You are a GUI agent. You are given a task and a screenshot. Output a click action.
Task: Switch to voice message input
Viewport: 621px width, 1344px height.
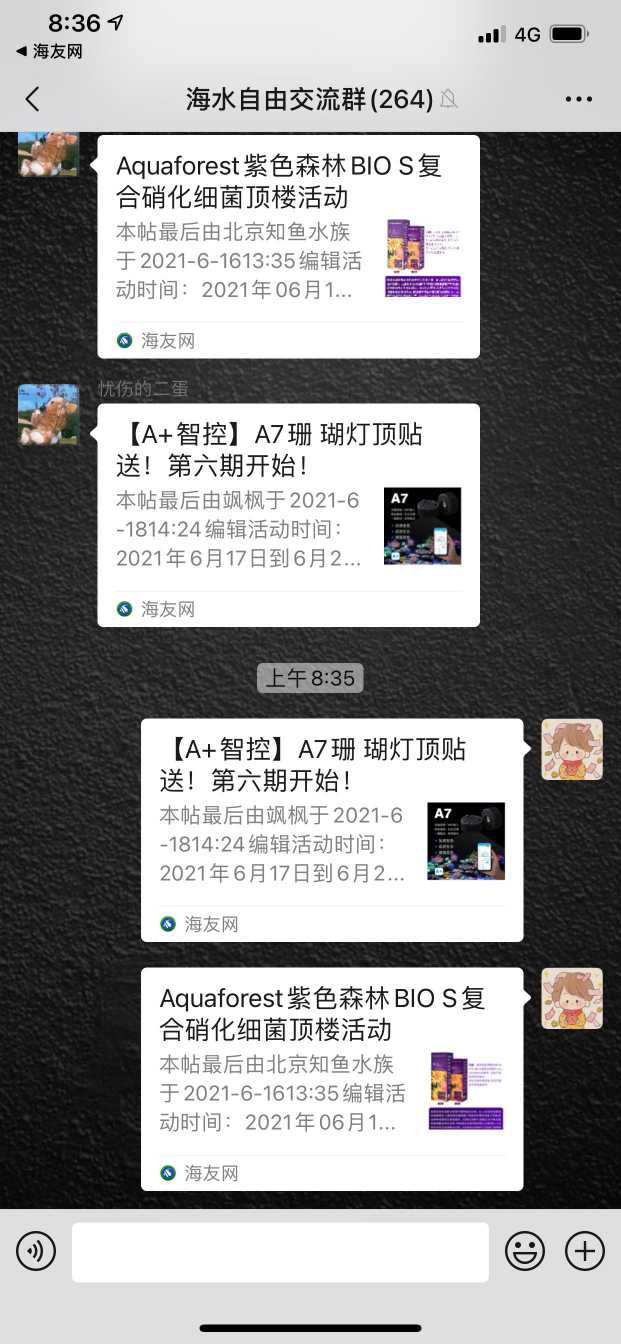36,1251
